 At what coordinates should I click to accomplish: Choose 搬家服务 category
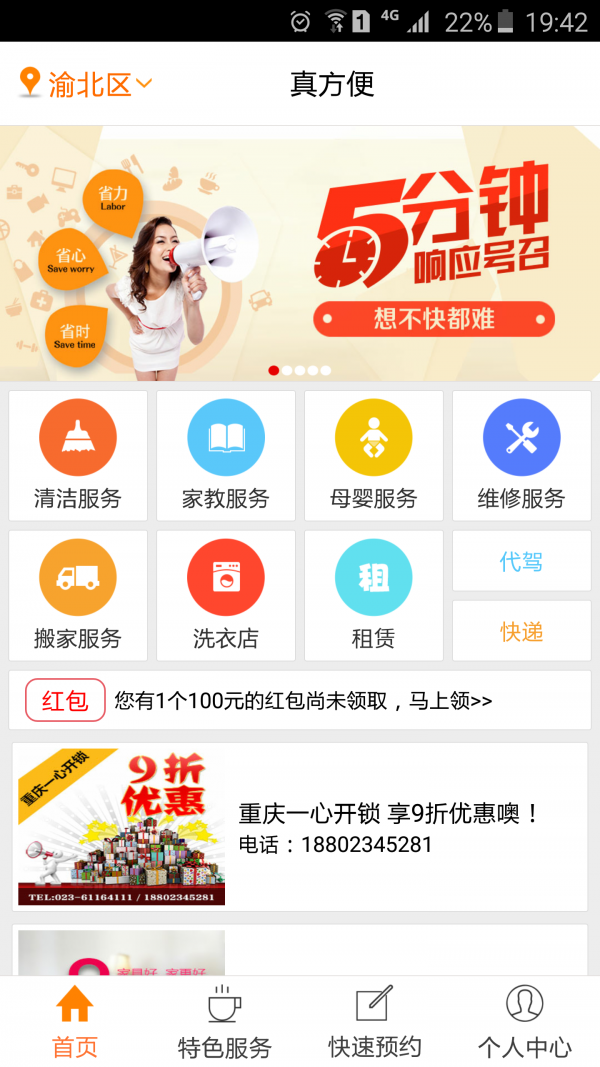pos(78,595)
